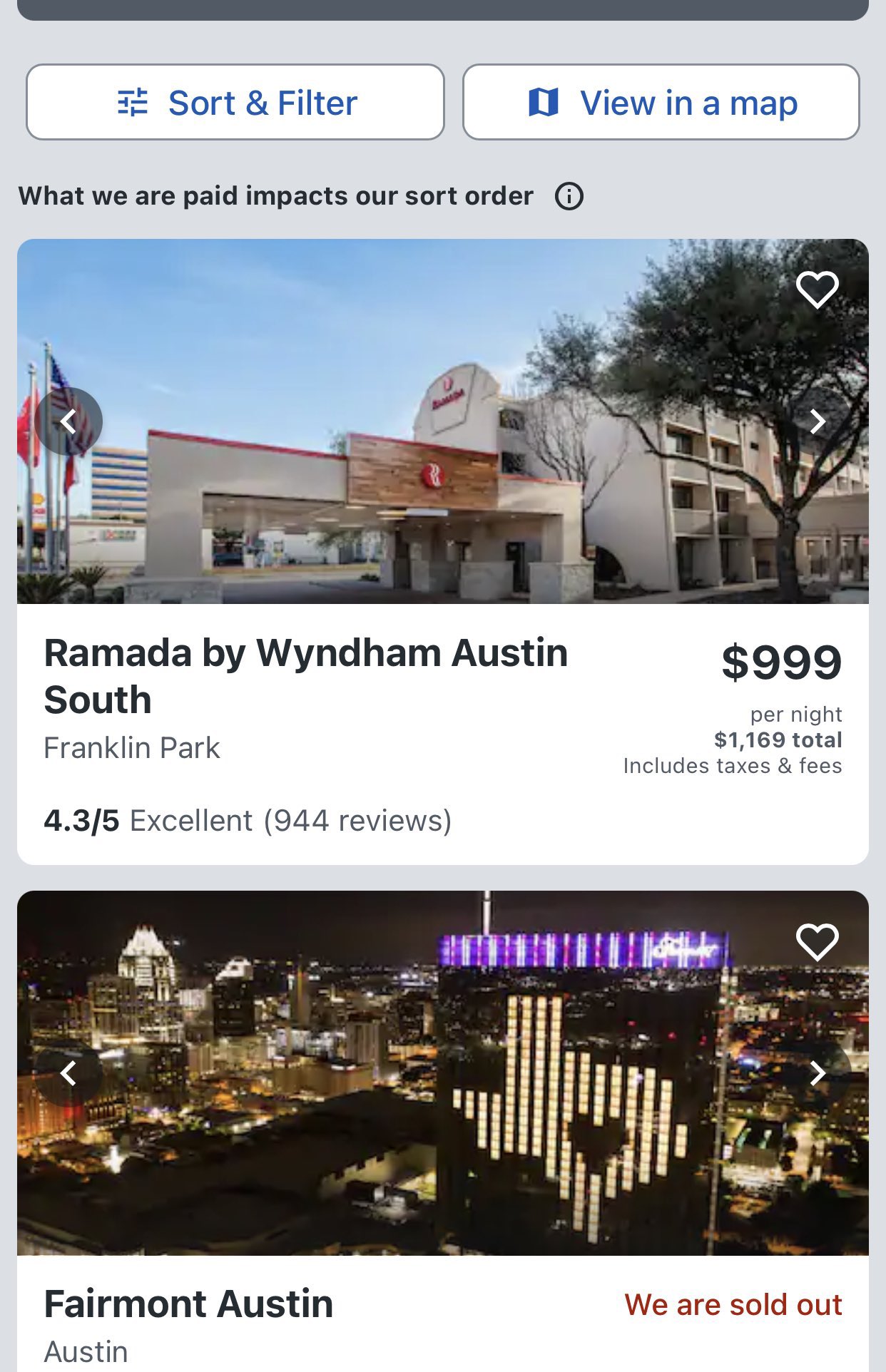Open Ramada by Wyndham Austin South listing

point(306,675)
